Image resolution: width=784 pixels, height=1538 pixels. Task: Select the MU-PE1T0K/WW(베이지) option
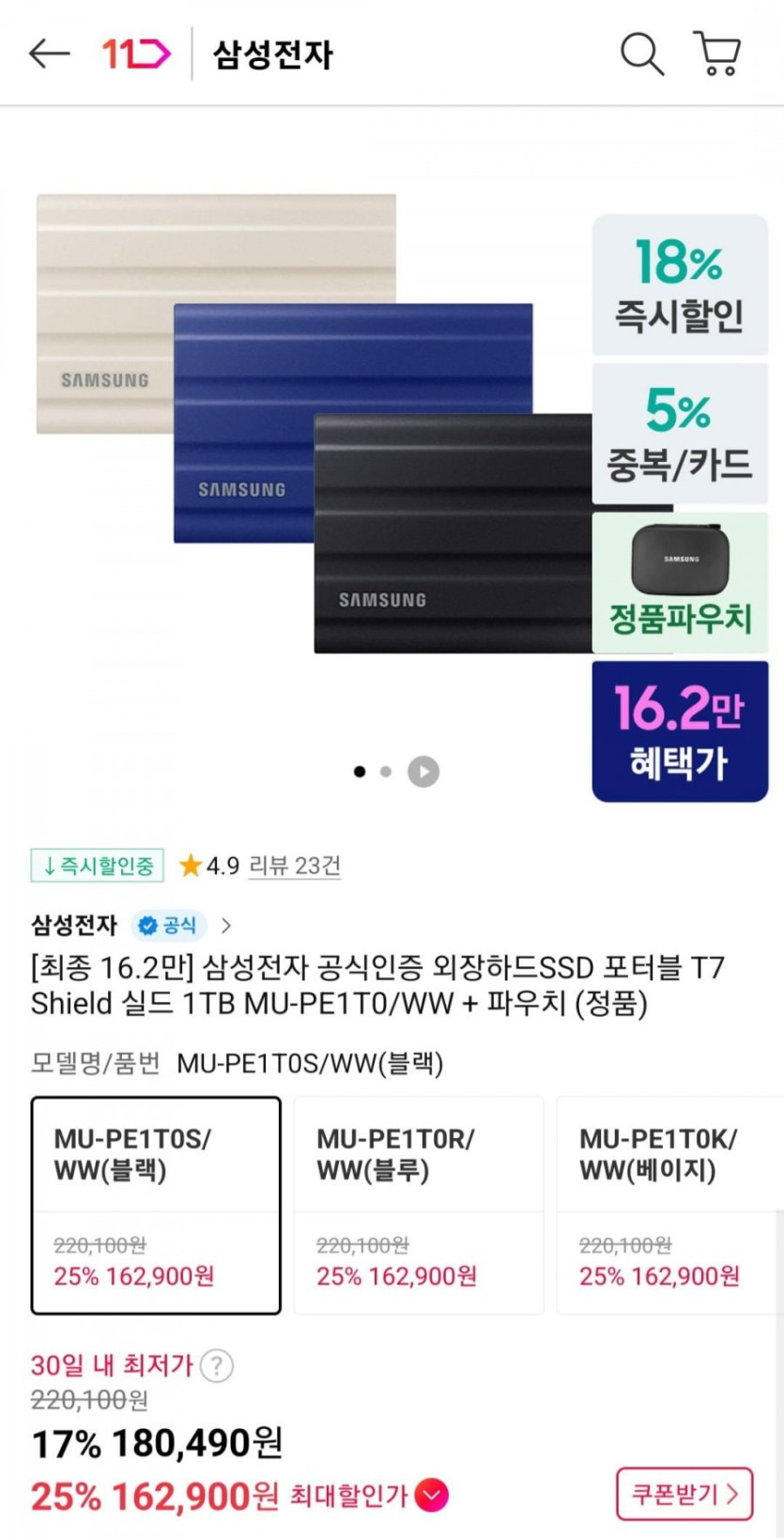[x=669, y=1206]
